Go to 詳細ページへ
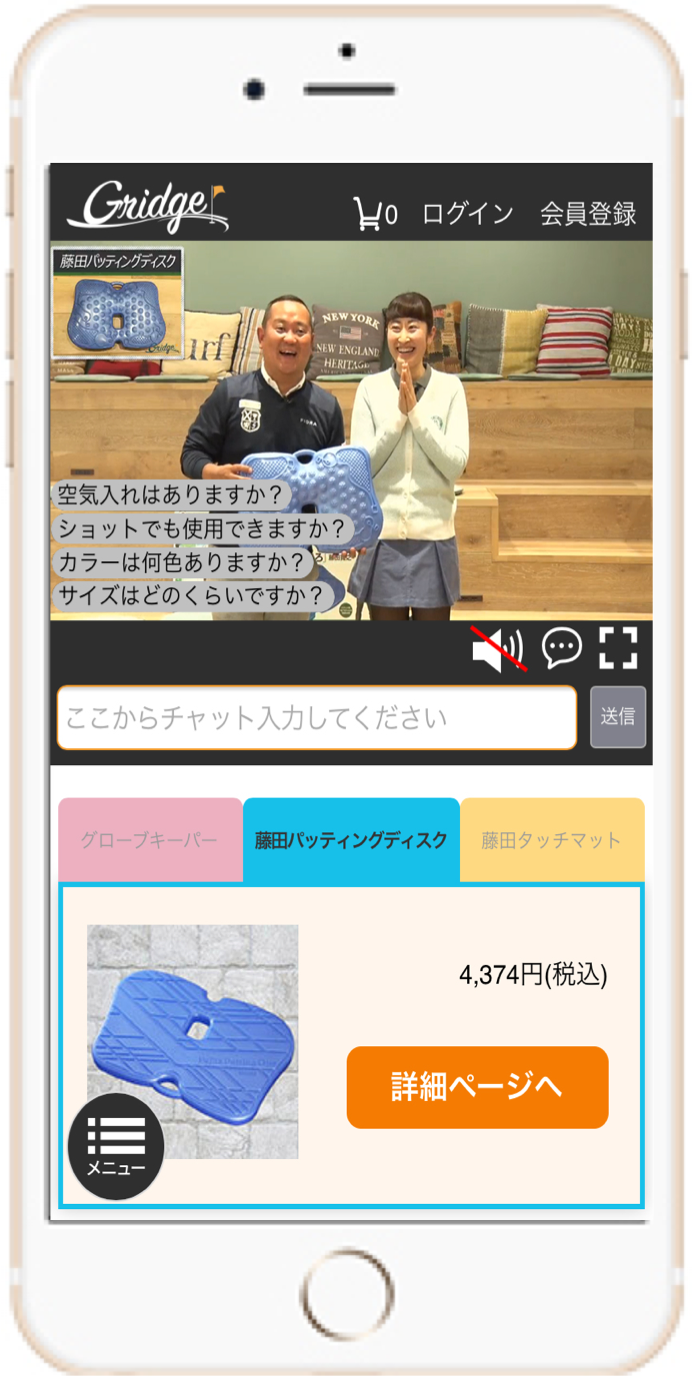Screen dimensions: 693x1376 pos(477,1088)
